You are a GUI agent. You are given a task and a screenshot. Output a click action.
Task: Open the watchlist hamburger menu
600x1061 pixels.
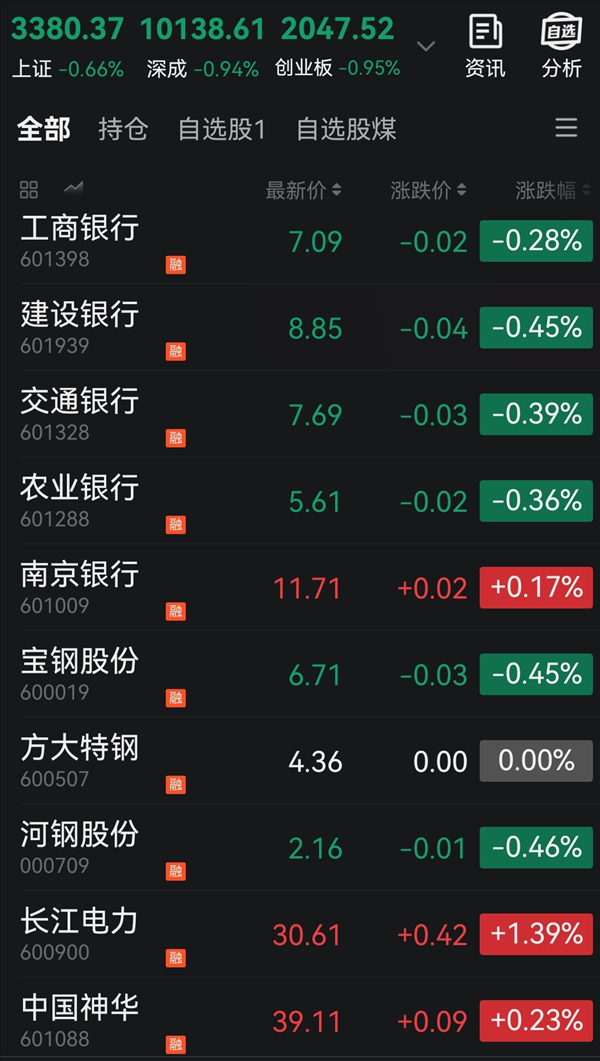(566, 128)
